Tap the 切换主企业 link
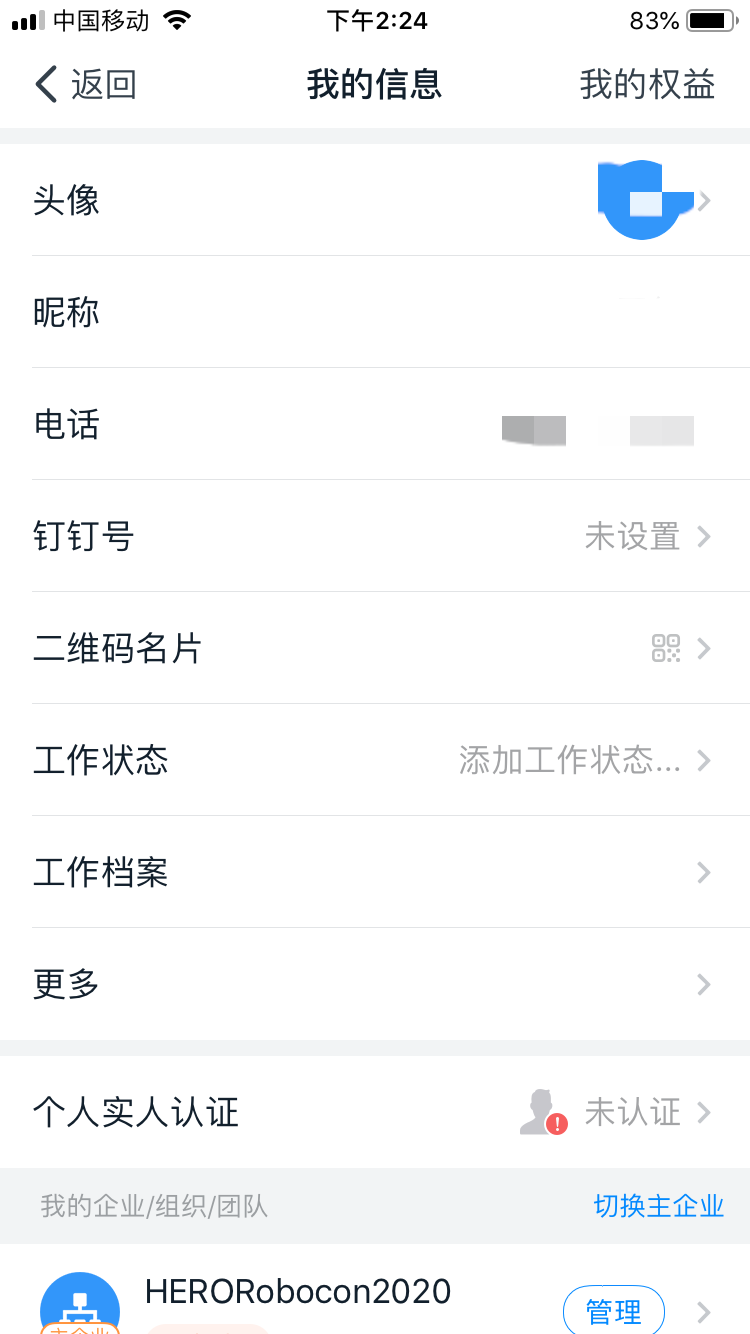 [x=658, y=1206]
